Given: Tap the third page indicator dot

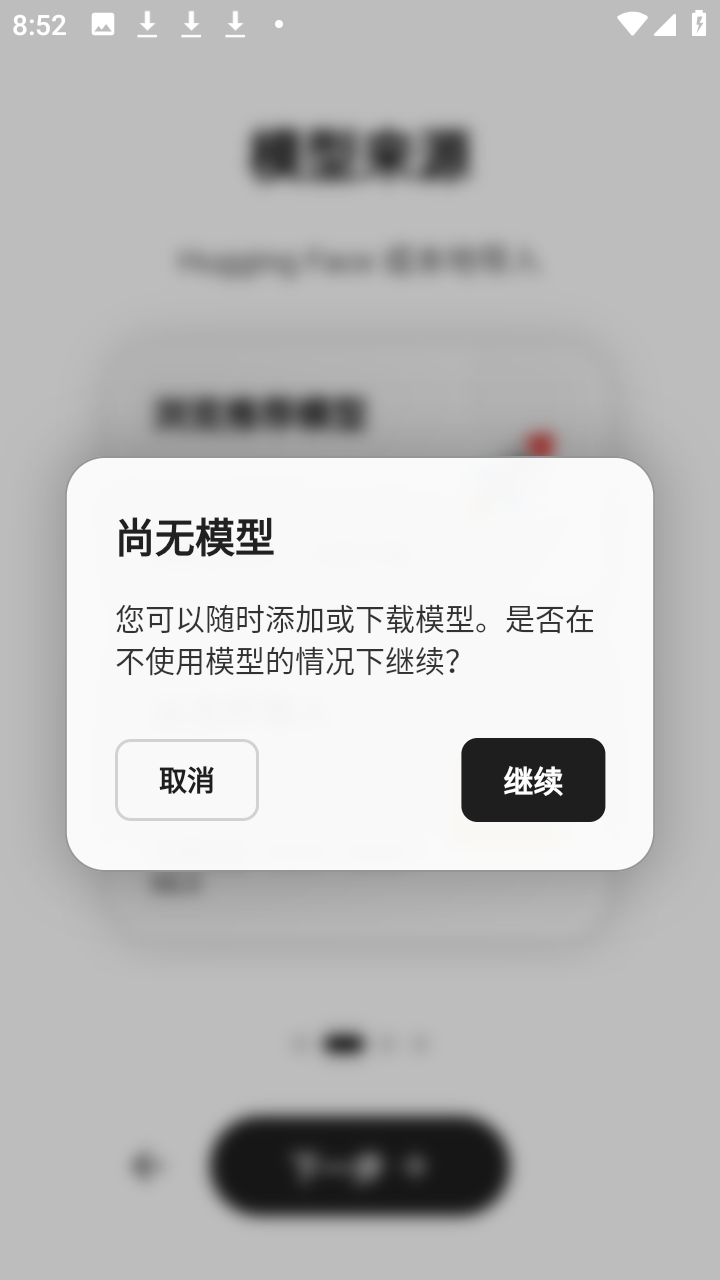Looking at the screenshot, I should click(x=386, y=1043).
